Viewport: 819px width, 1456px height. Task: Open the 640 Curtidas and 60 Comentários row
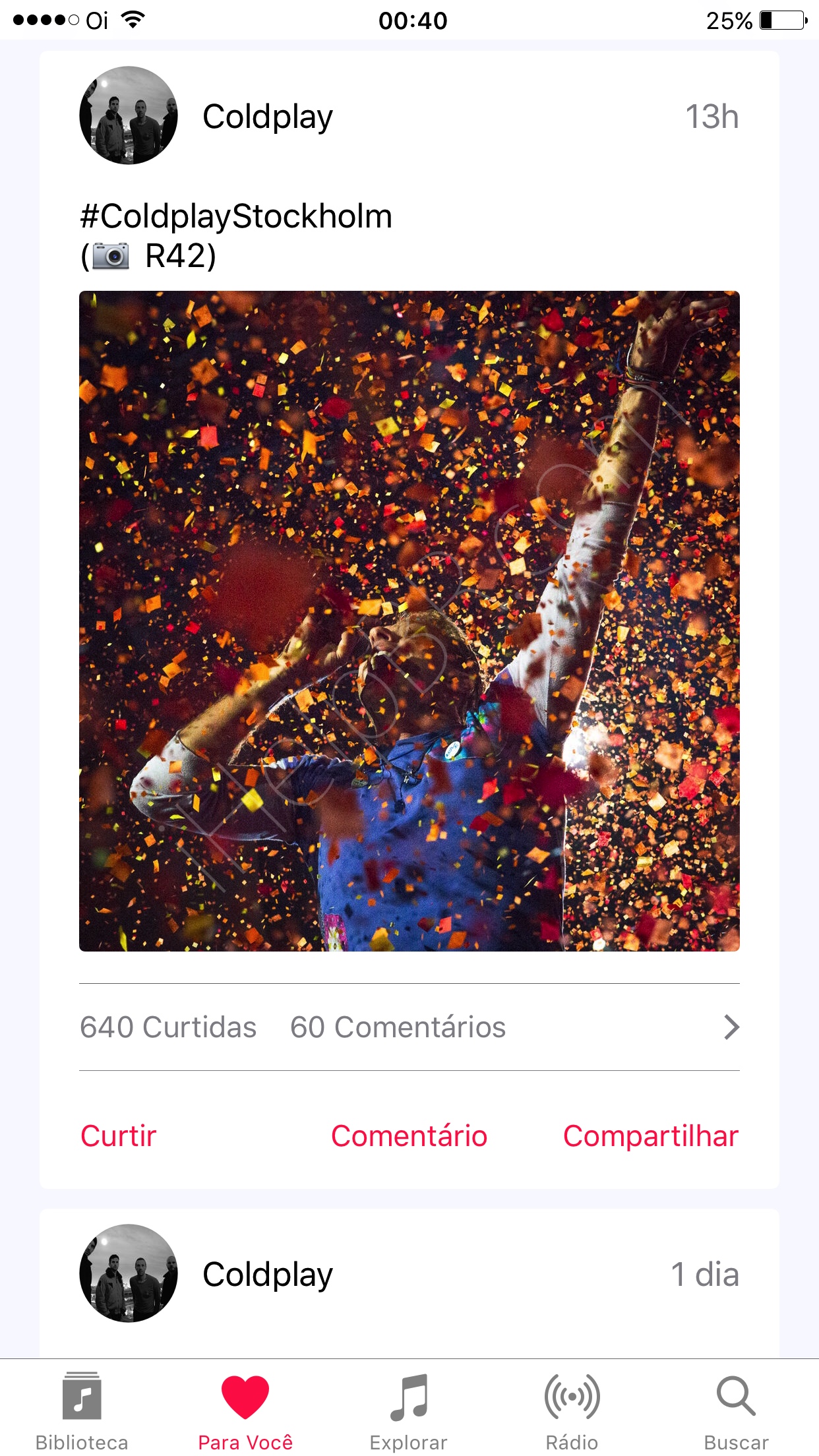pos(409,1027)
